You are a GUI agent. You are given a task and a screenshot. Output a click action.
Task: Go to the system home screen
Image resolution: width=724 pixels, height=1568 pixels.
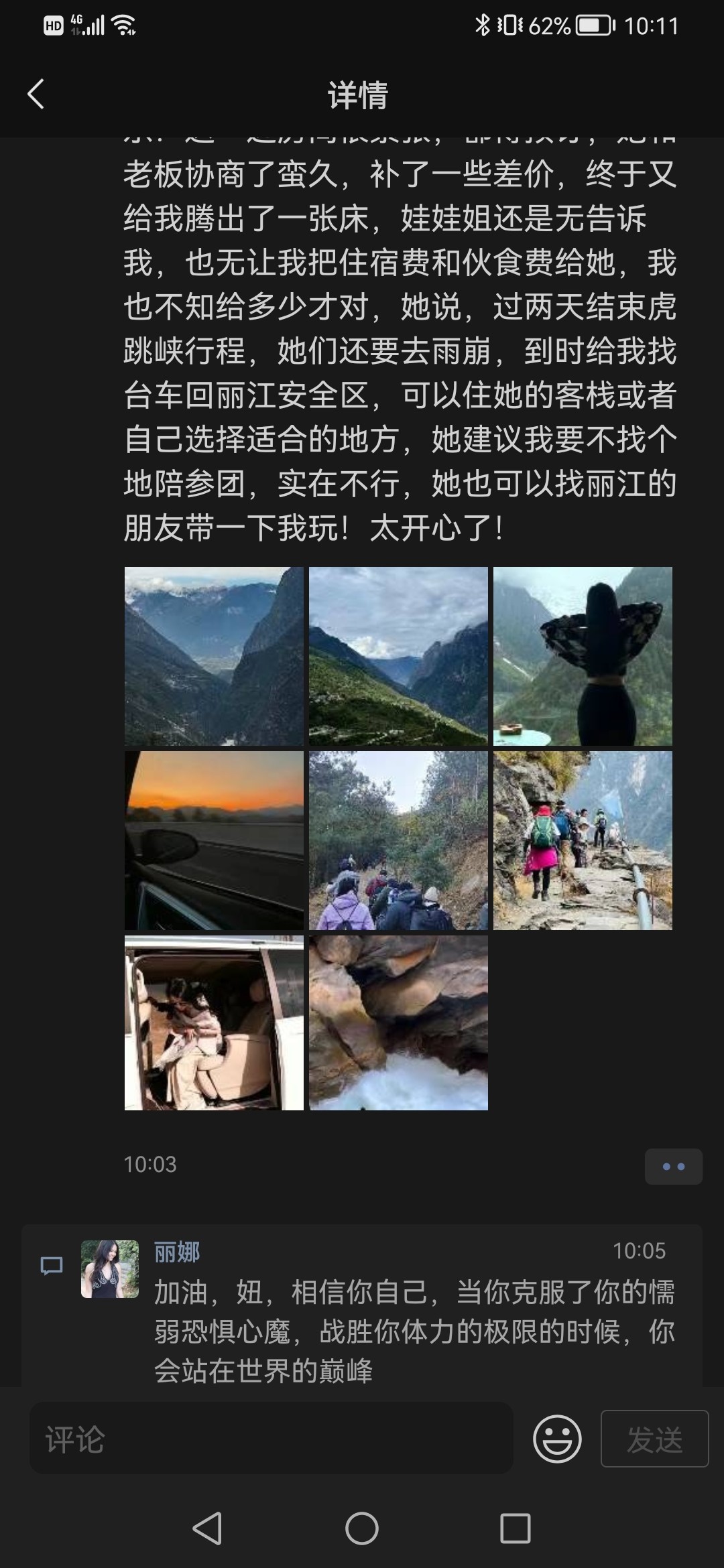[x=361, y=1528]
